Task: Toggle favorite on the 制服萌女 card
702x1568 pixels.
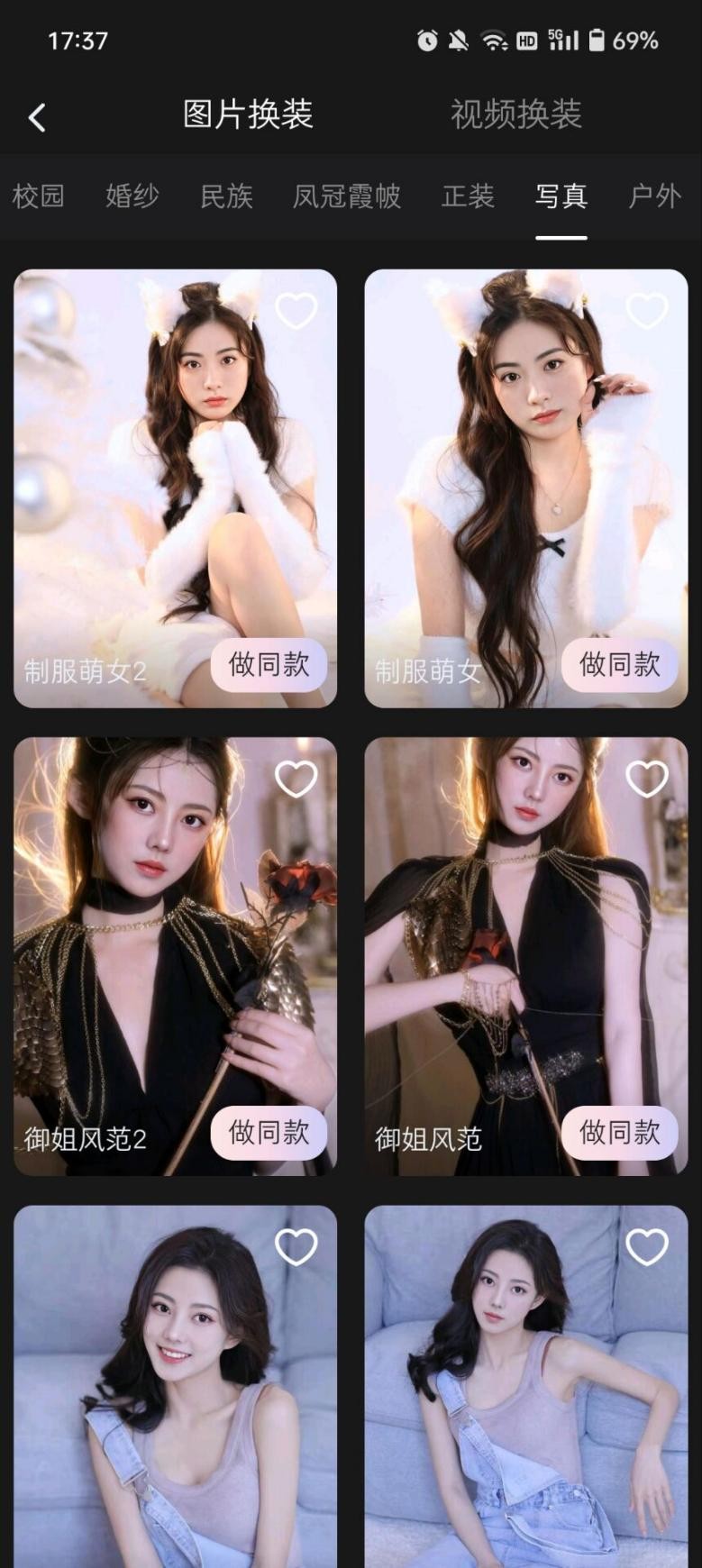Action: (646, 311)
